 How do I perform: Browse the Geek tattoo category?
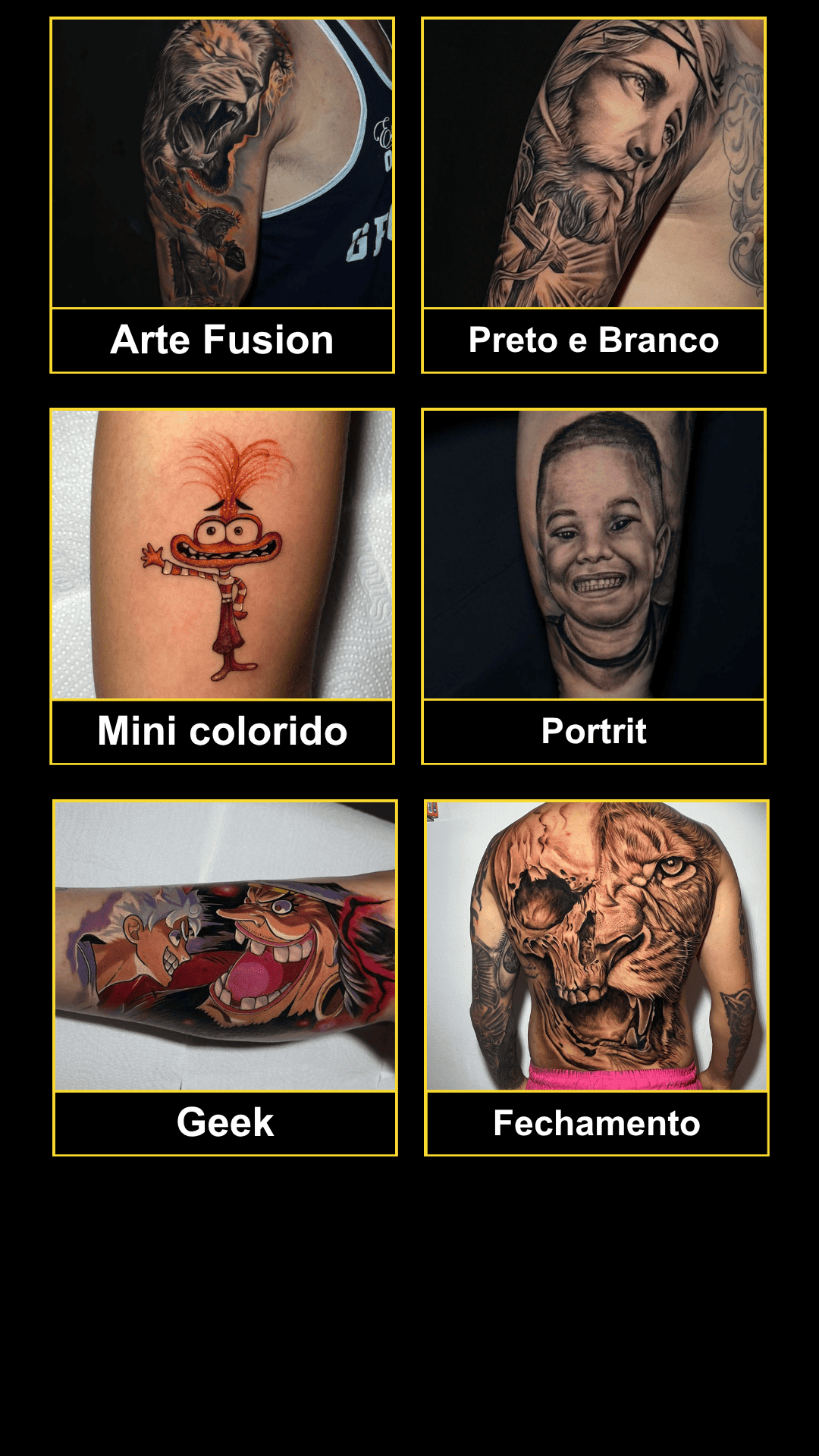pos(225,977)
